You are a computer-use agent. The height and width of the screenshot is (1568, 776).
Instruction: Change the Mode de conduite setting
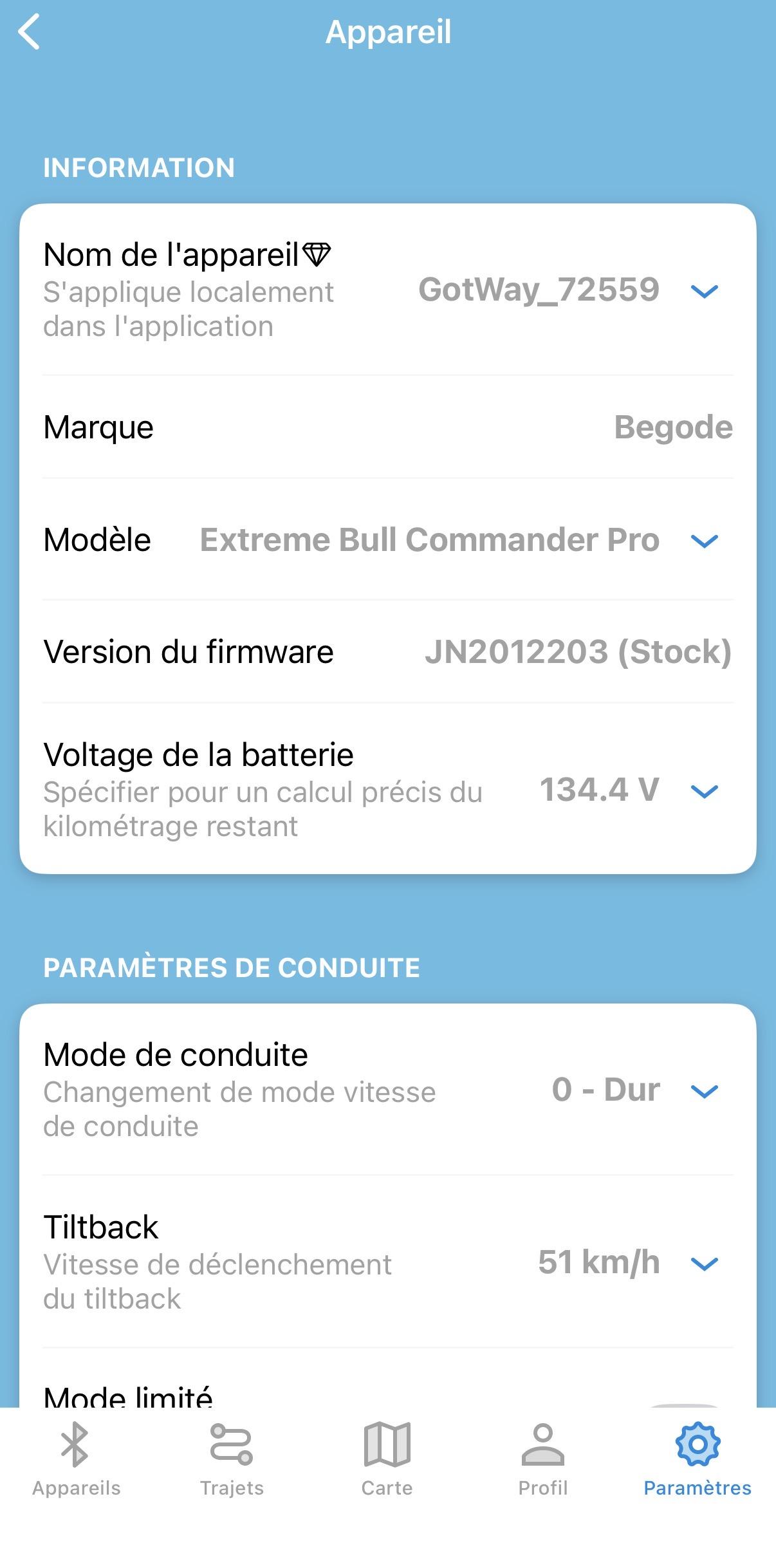(703, 1090)
